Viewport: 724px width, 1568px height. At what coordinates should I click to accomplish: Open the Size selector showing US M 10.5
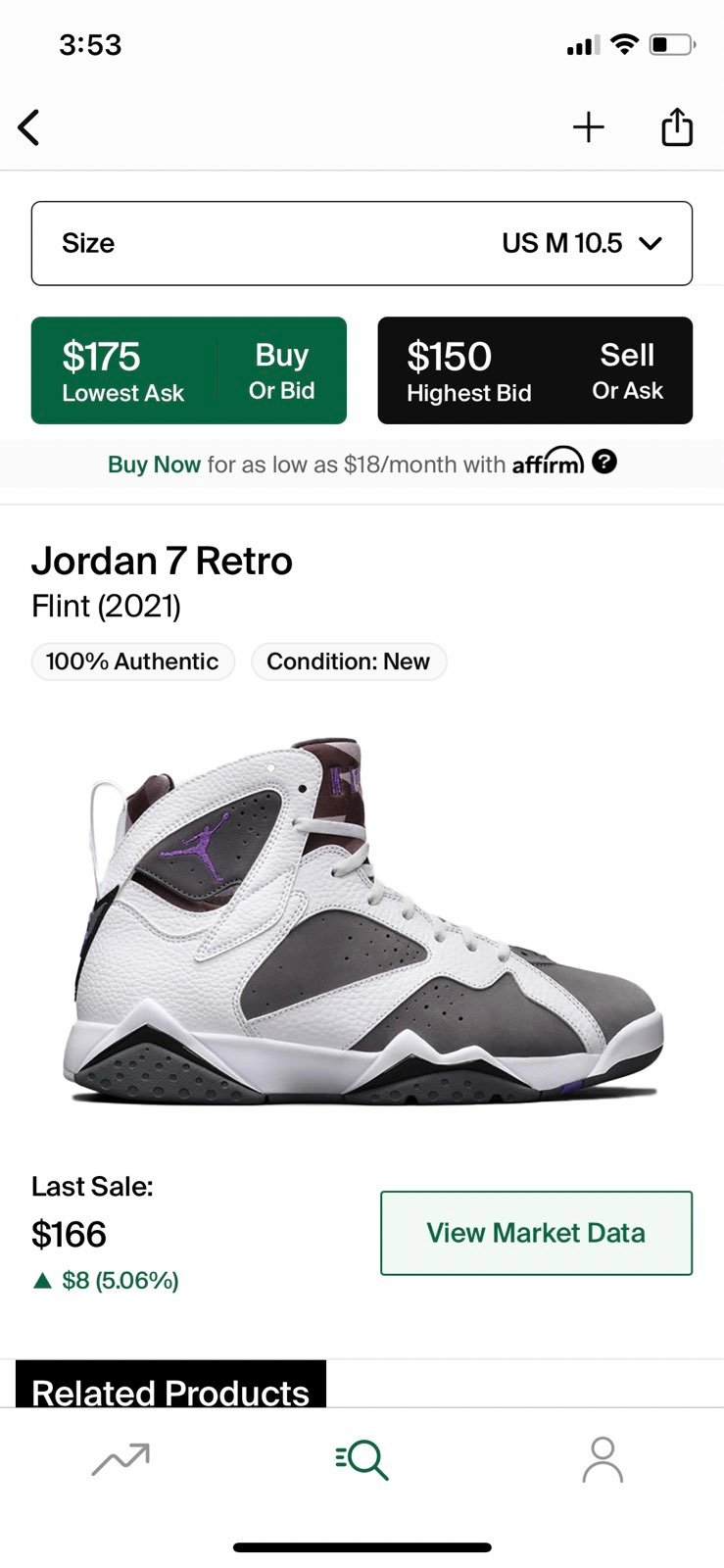(x=362, y=243)
